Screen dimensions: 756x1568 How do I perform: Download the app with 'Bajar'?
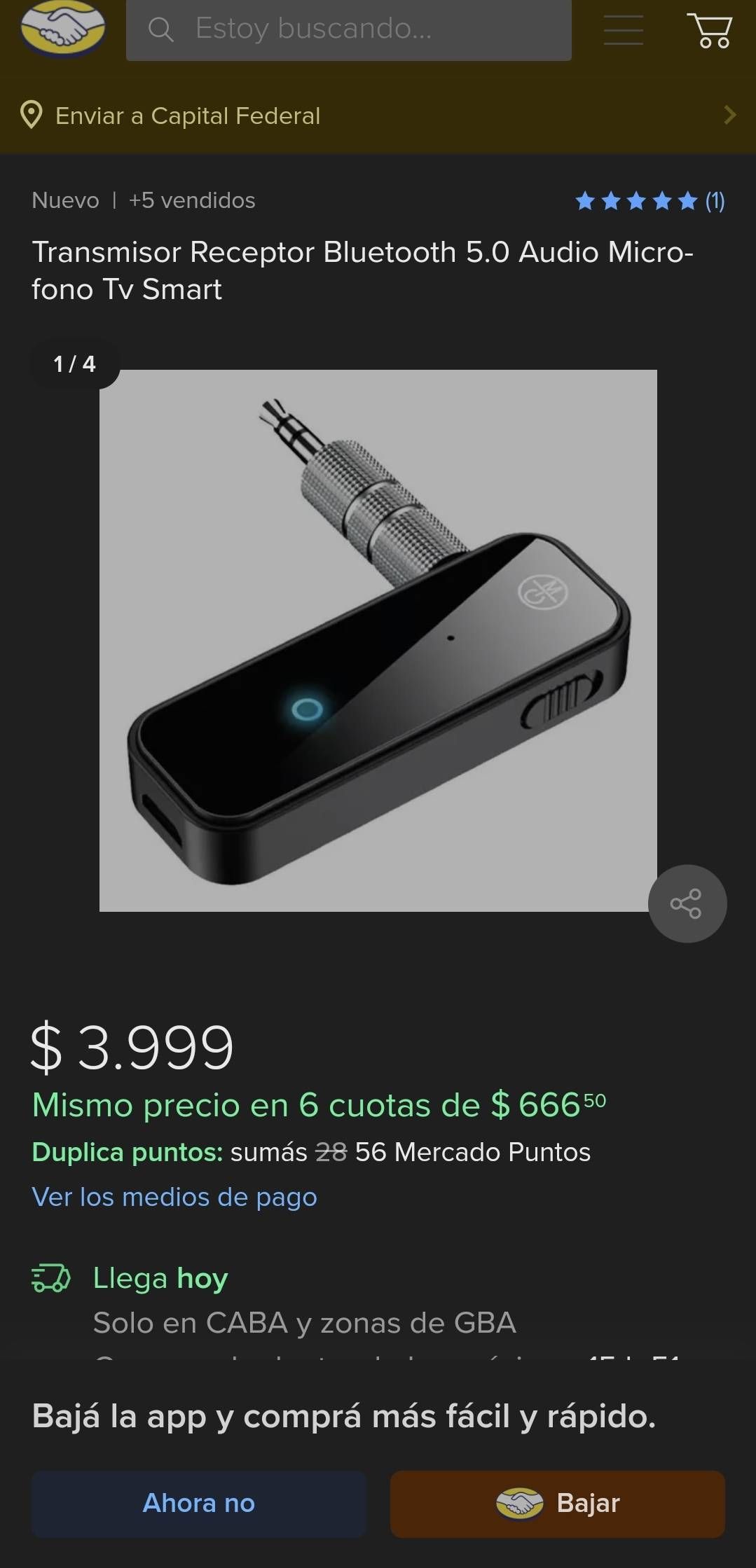click(557, 1504)
